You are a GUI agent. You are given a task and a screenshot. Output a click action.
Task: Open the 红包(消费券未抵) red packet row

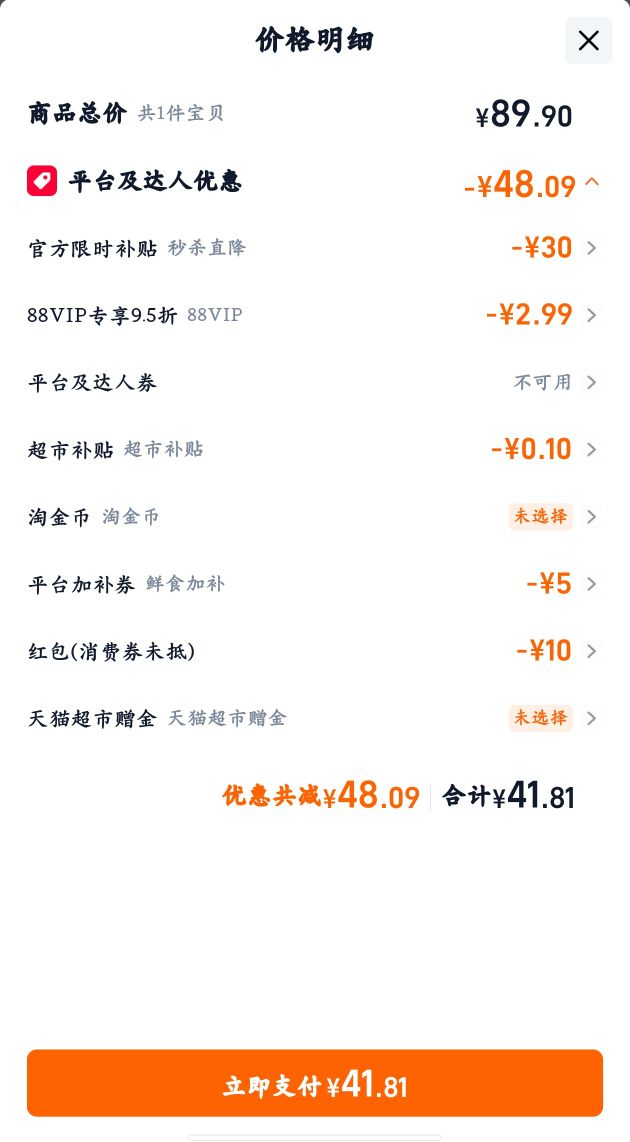click(x=313, y=651)
